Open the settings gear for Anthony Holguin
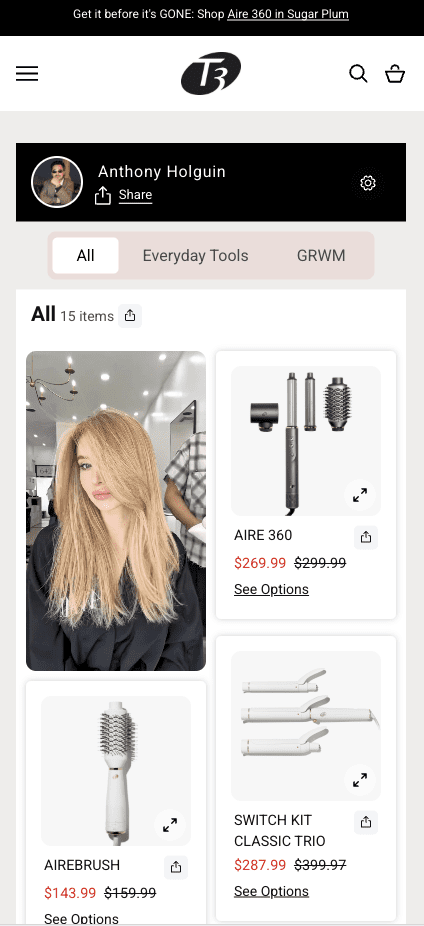The image size is (424, 926). point(368,183)
